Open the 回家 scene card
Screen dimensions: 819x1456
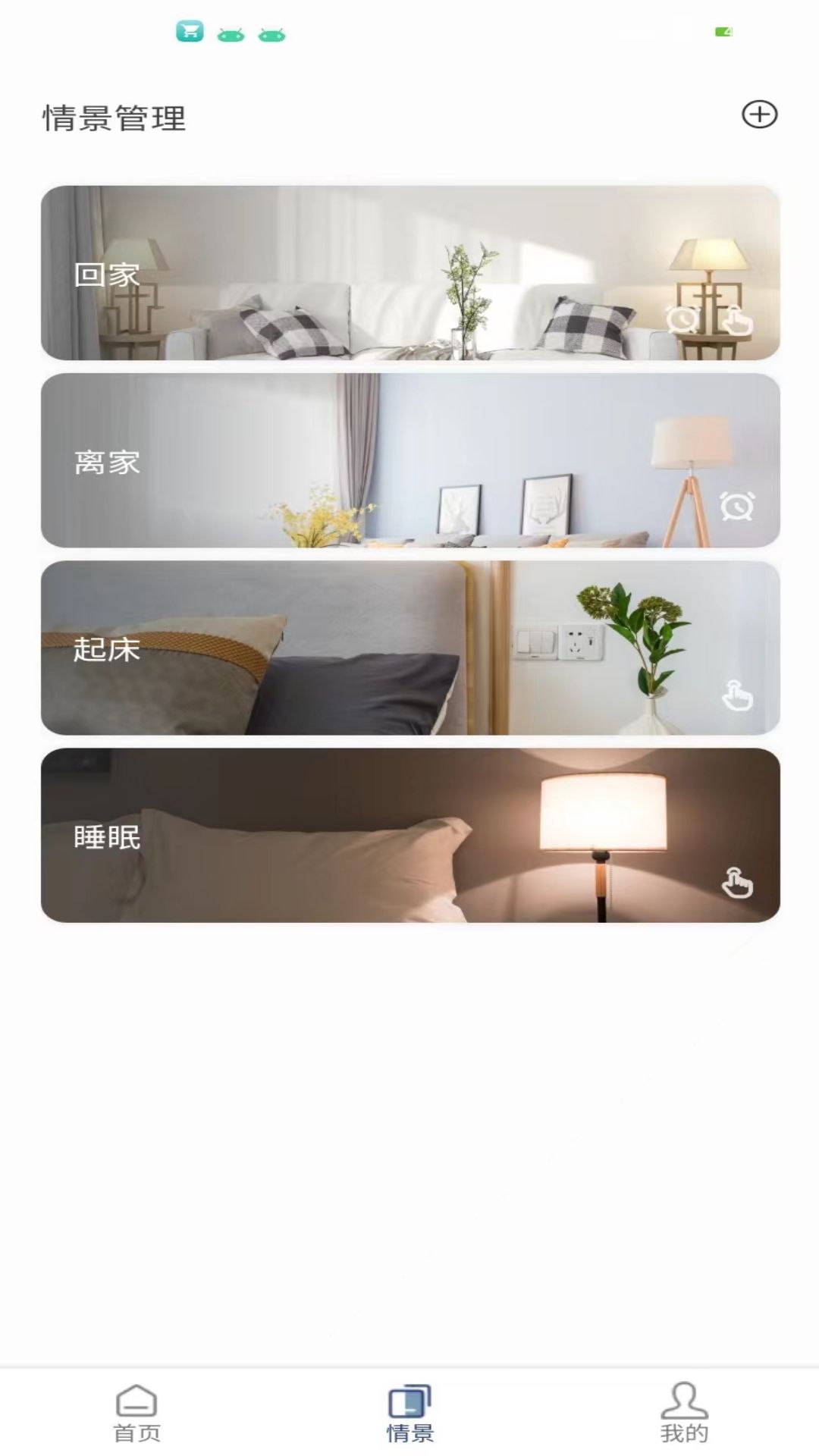(x=409, y=271)
